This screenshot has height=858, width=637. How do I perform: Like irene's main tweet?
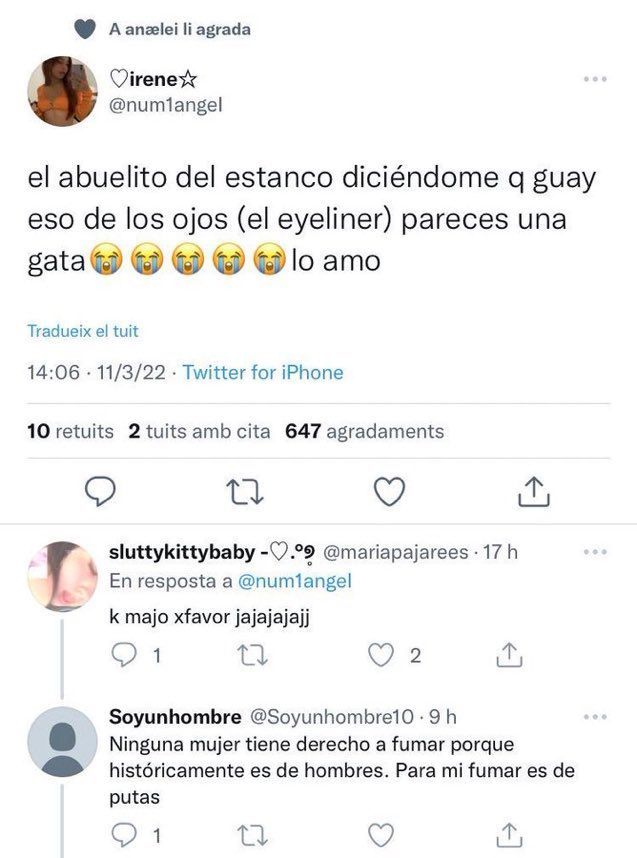tap(388, 490)
